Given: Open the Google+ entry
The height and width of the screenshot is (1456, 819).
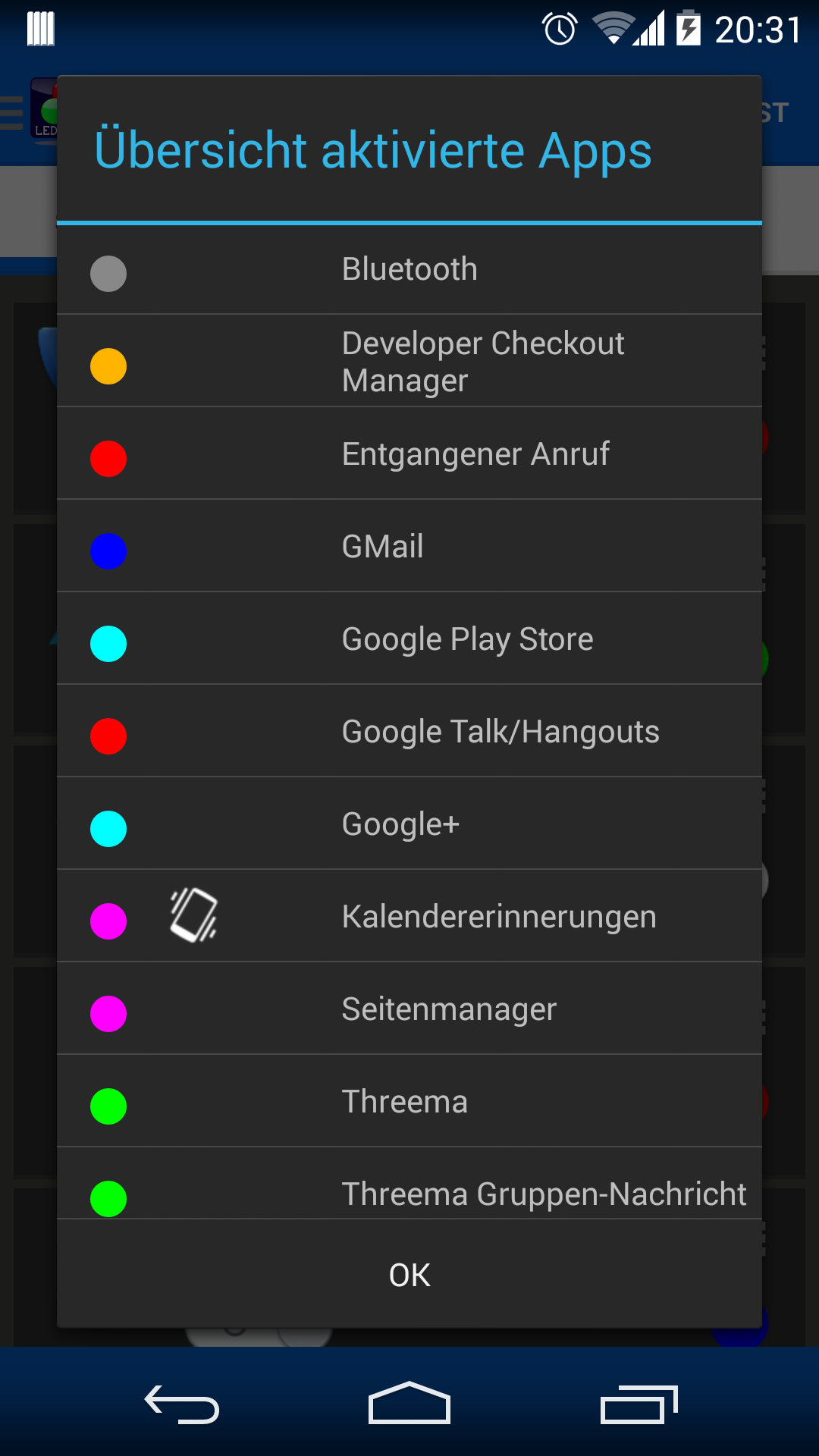Looking at the screenshot, I should 409,825.
